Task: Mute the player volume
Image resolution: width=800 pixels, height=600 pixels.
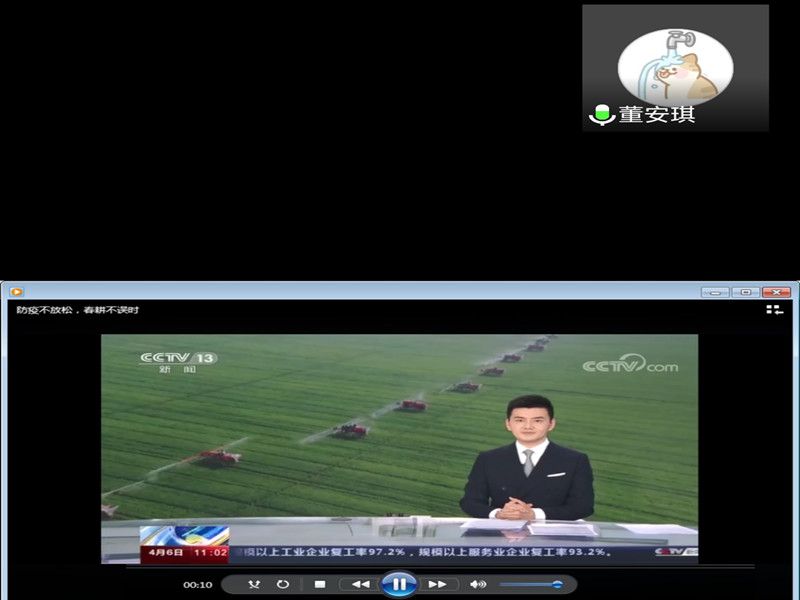Action: (x=478, y=584)
